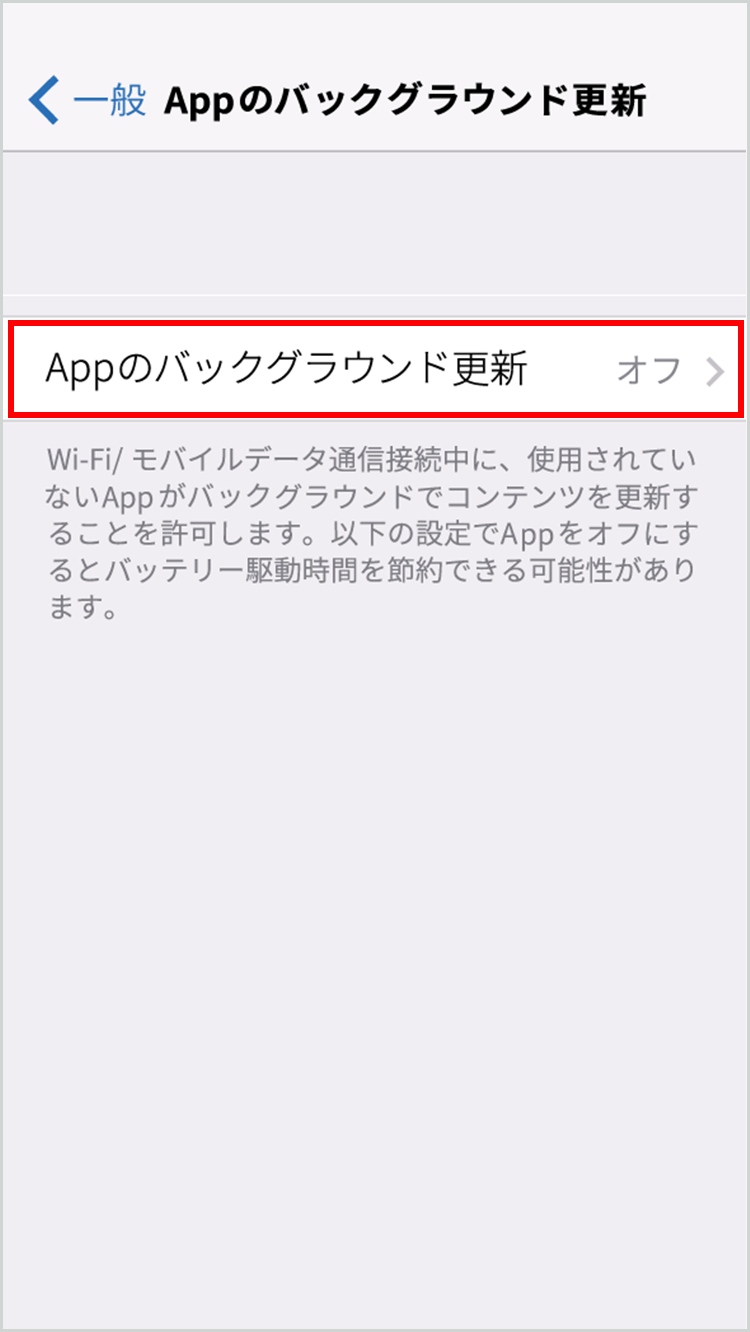Open the Appのバックグラウンド更新 row set to オフ
The height and width of the screenshot is (1332, 750).
coord(375,369)
